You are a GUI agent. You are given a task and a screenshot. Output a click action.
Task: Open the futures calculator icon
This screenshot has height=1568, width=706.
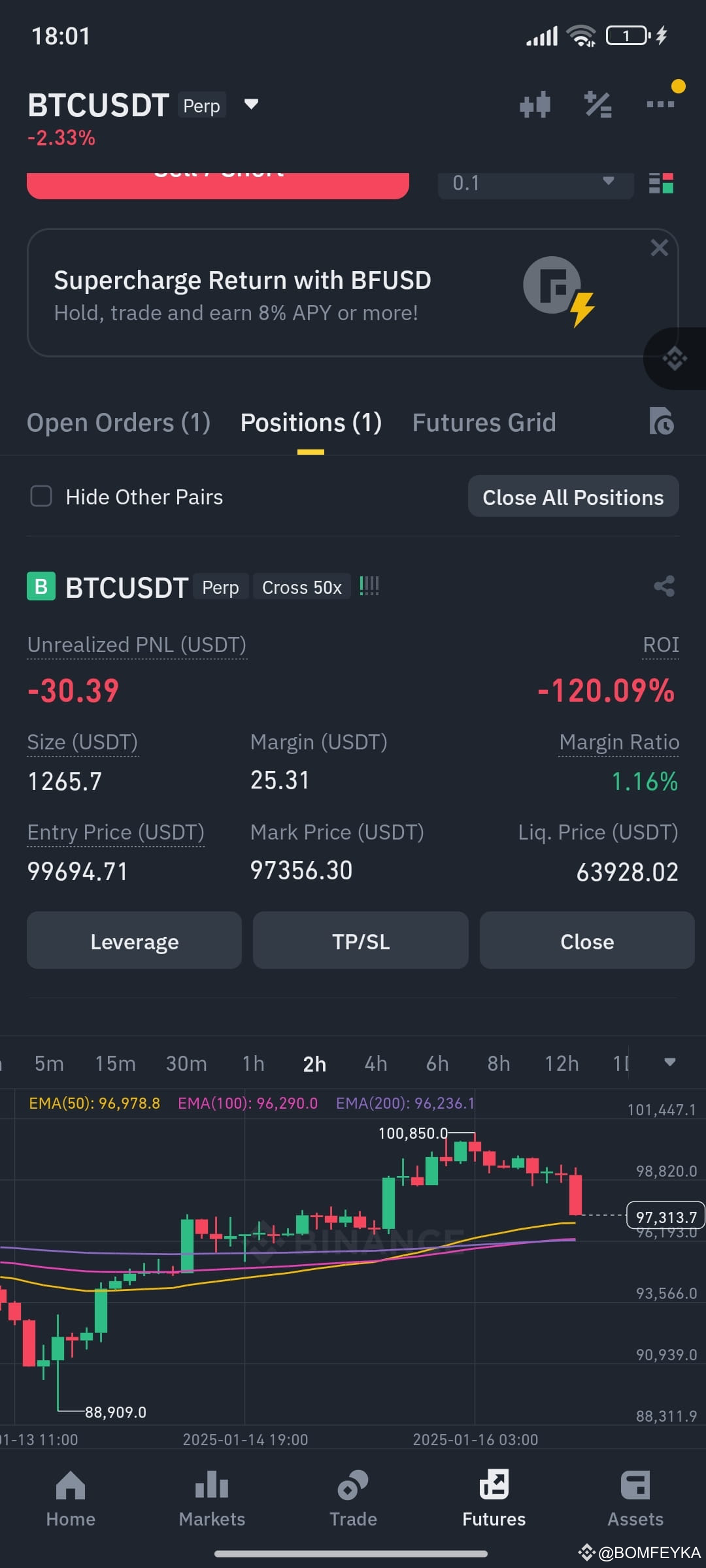click(597, 105)
